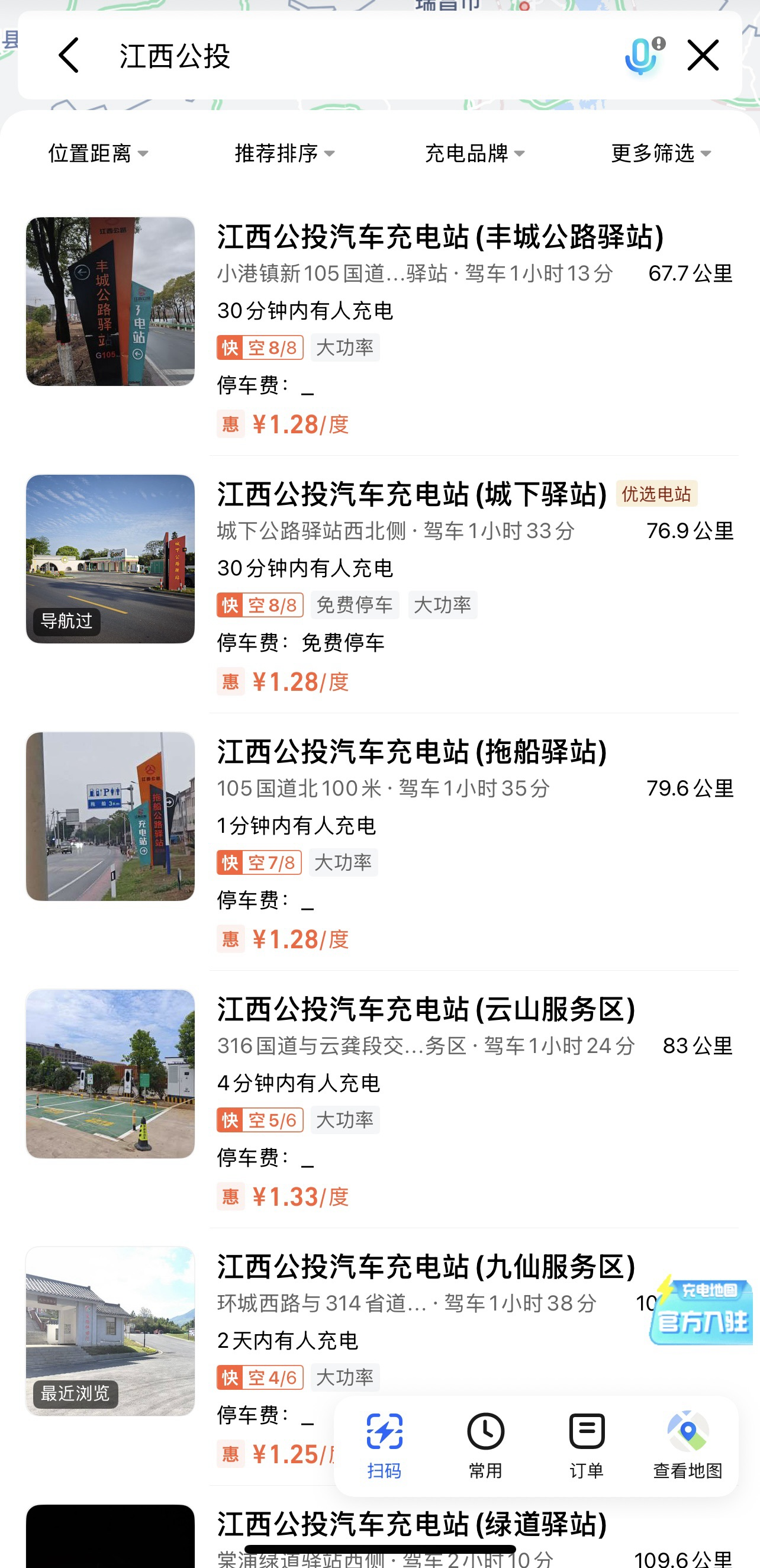This screenshot has height=1568, width=760.
Task: Expand the 充电品牌 brand filter
Action: coord(475,153)
